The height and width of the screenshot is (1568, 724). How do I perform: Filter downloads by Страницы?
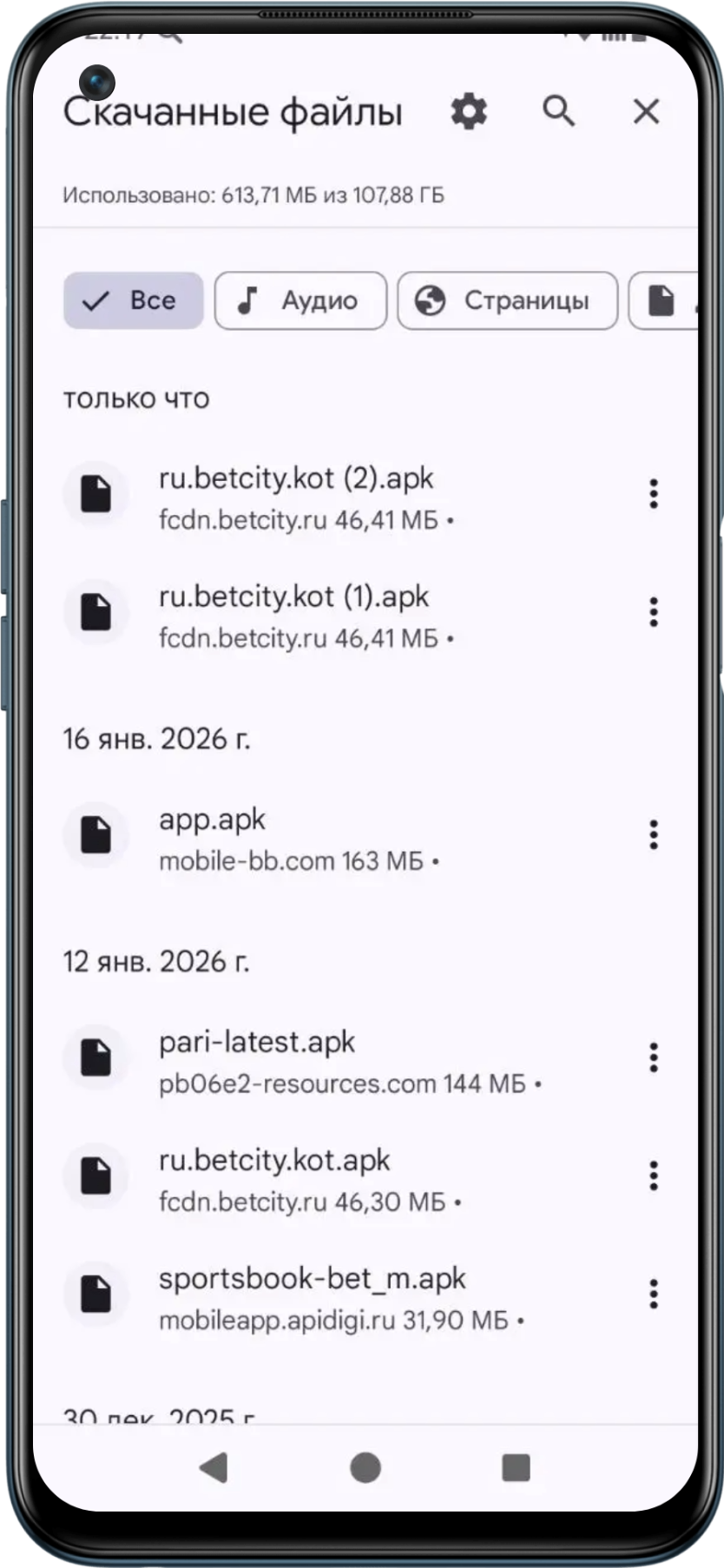(x=507, y=300)
